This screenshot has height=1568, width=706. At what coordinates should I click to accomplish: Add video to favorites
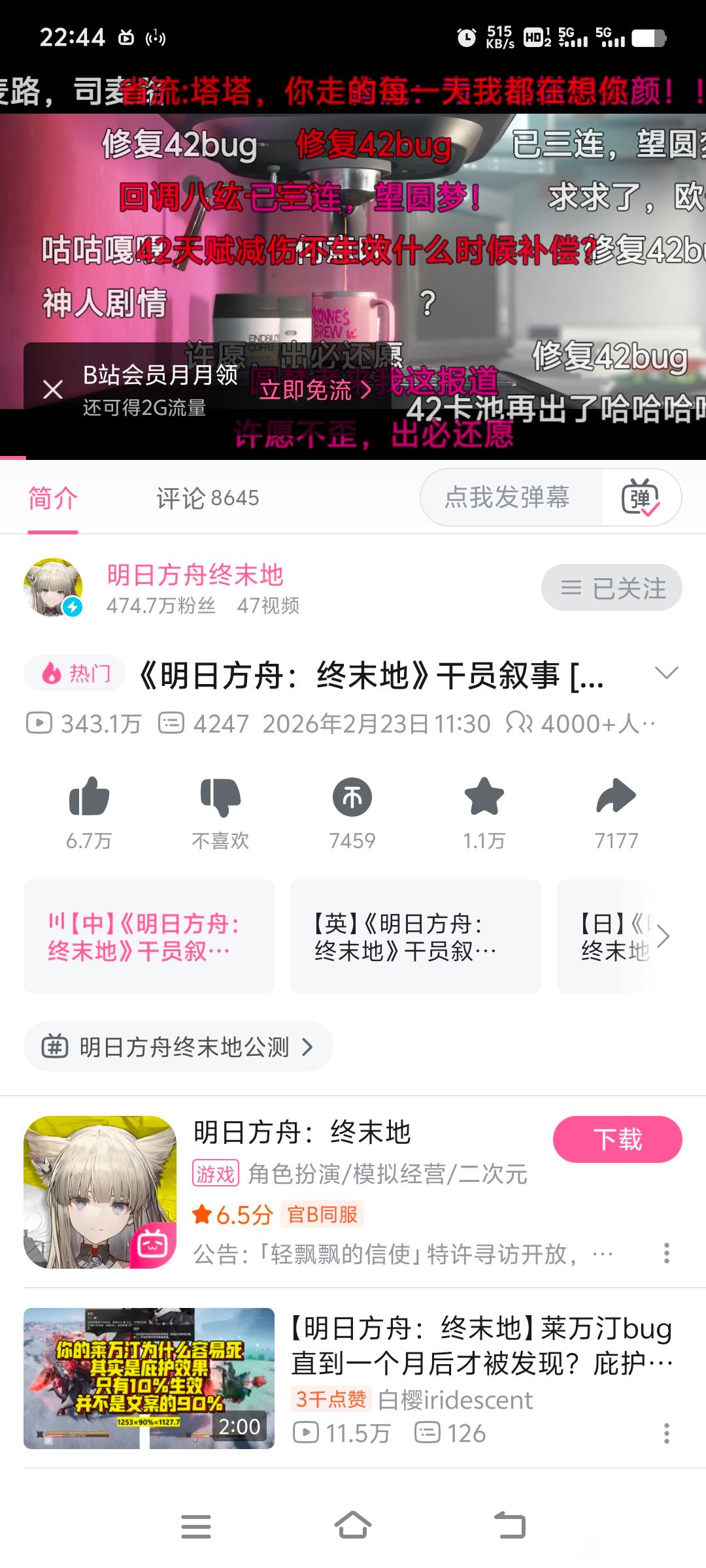click(x=484, y=797)
